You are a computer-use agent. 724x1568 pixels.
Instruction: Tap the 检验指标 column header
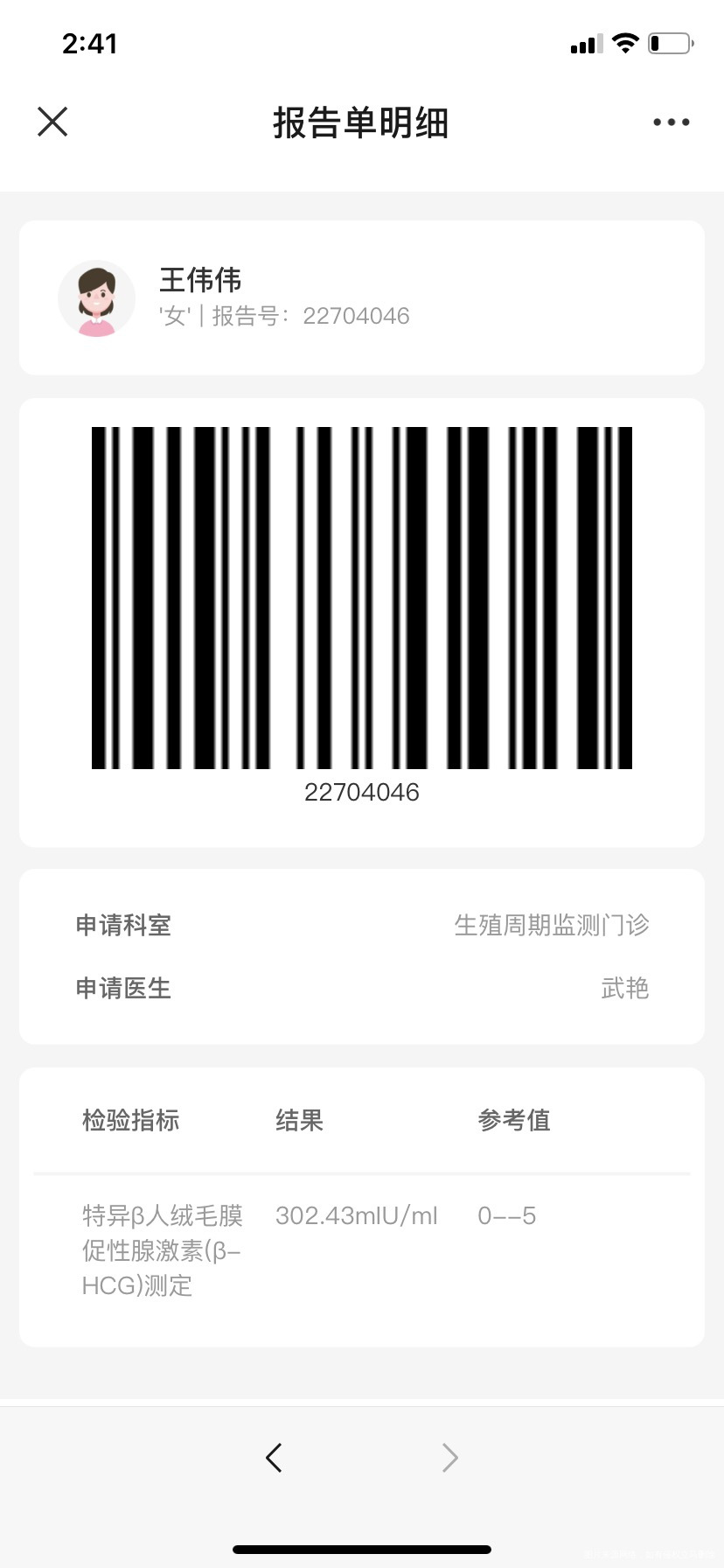click(129, 1121)
